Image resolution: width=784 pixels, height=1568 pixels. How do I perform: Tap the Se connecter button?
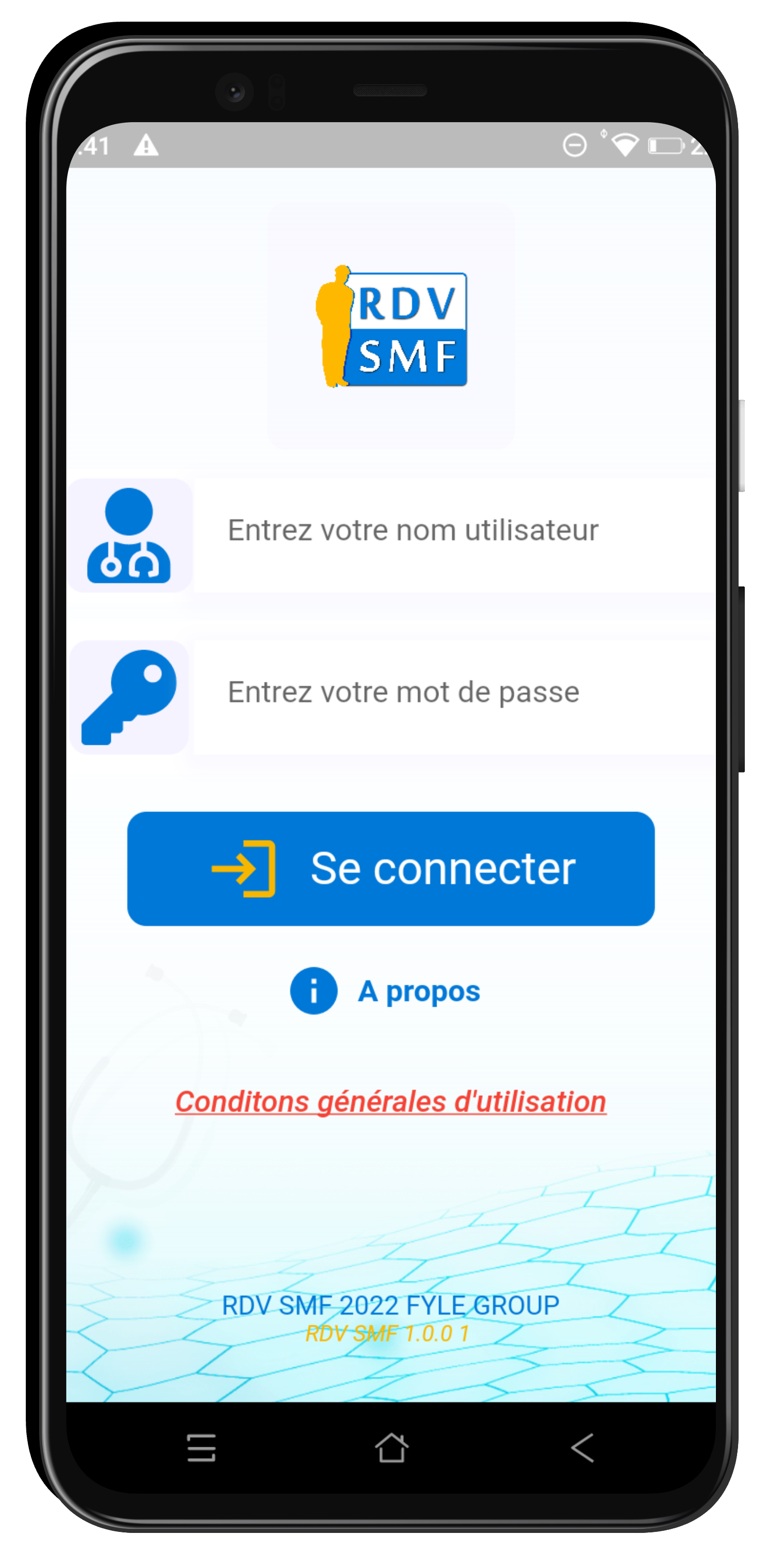tap(391, 869)
